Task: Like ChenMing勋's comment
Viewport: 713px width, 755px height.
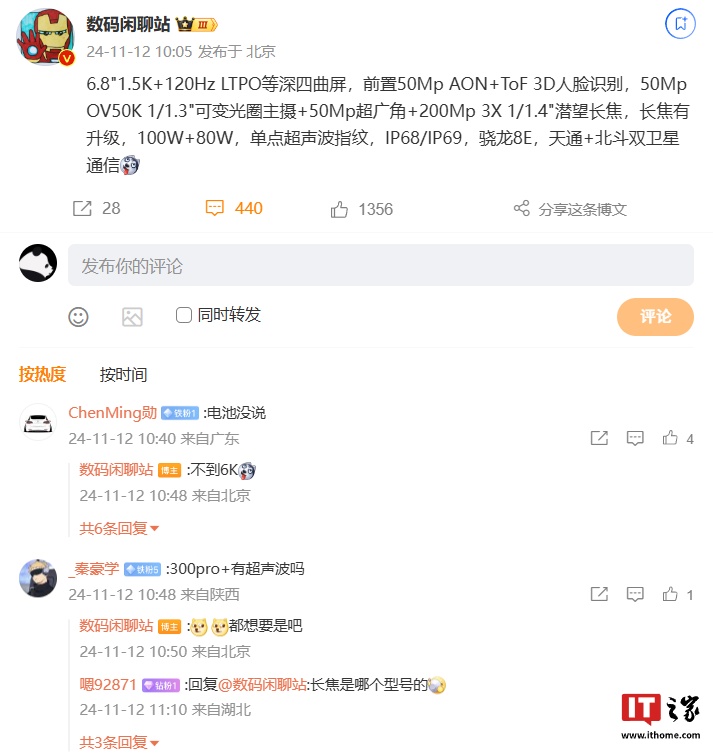Action: pyautogui.click(x=677, y=438)
